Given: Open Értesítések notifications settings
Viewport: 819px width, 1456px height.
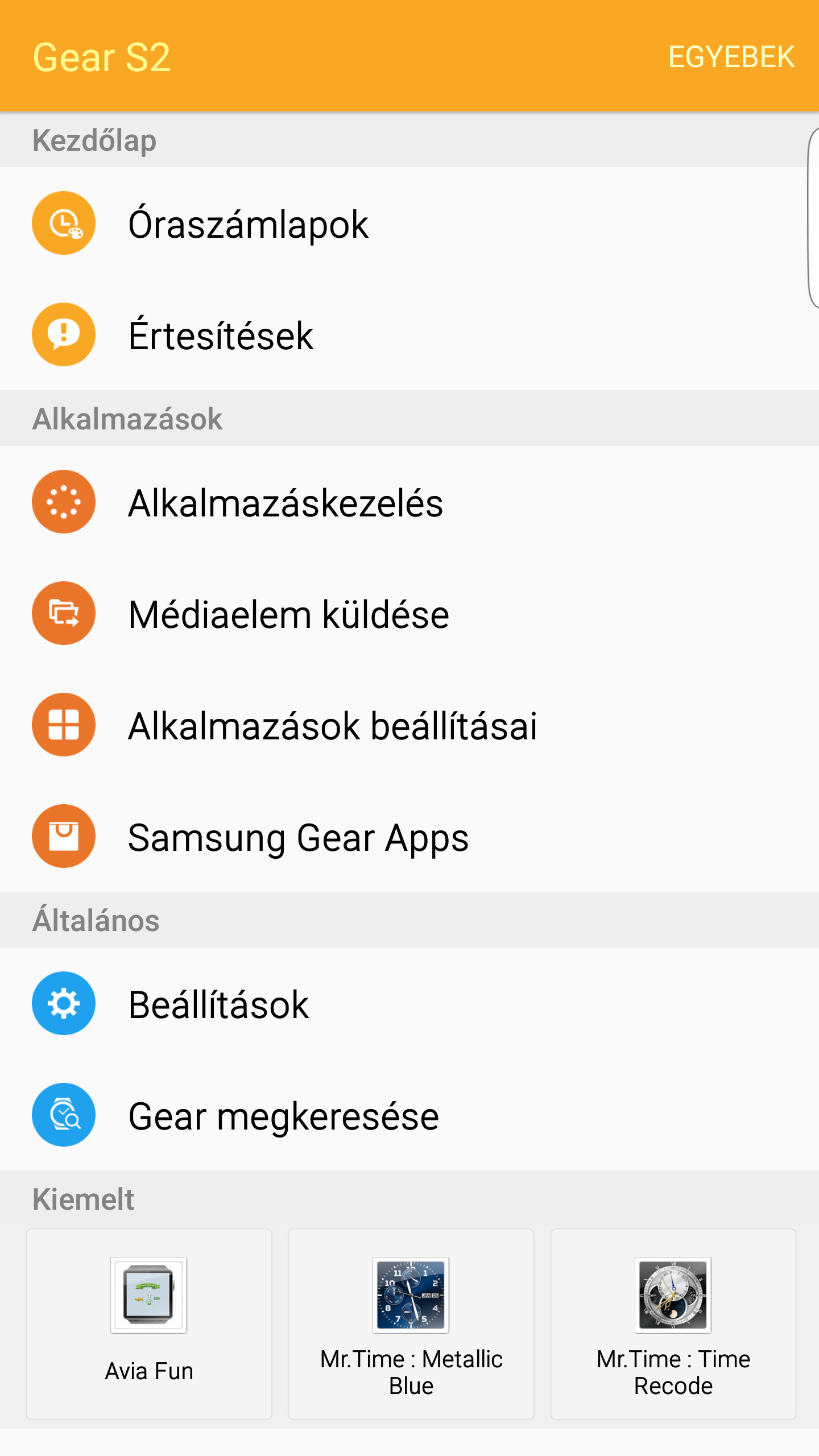Looking at the screenshot, I should coord(409,334).
